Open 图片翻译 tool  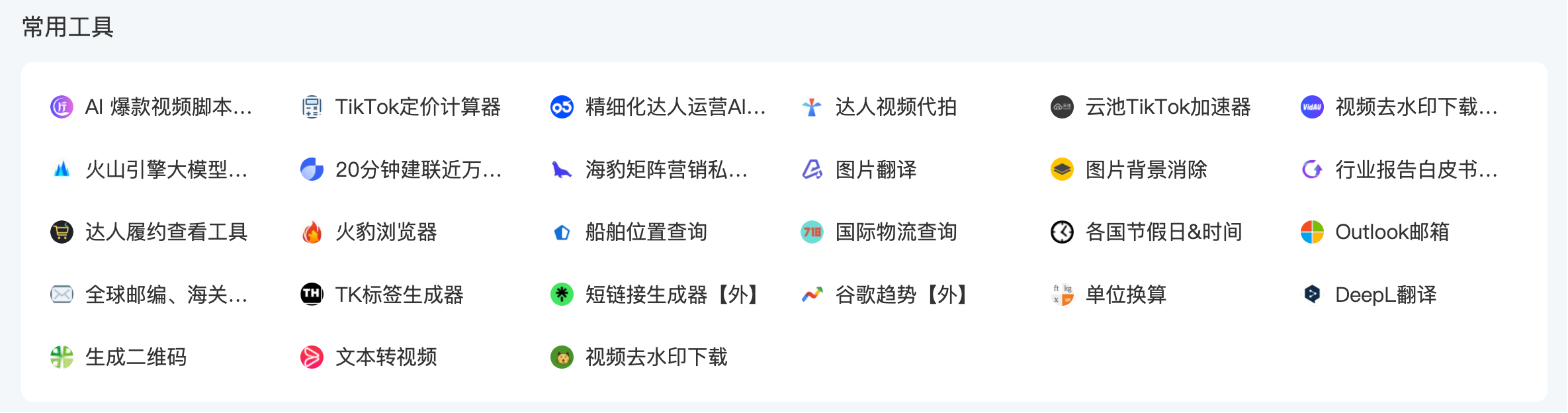(875, 170)
